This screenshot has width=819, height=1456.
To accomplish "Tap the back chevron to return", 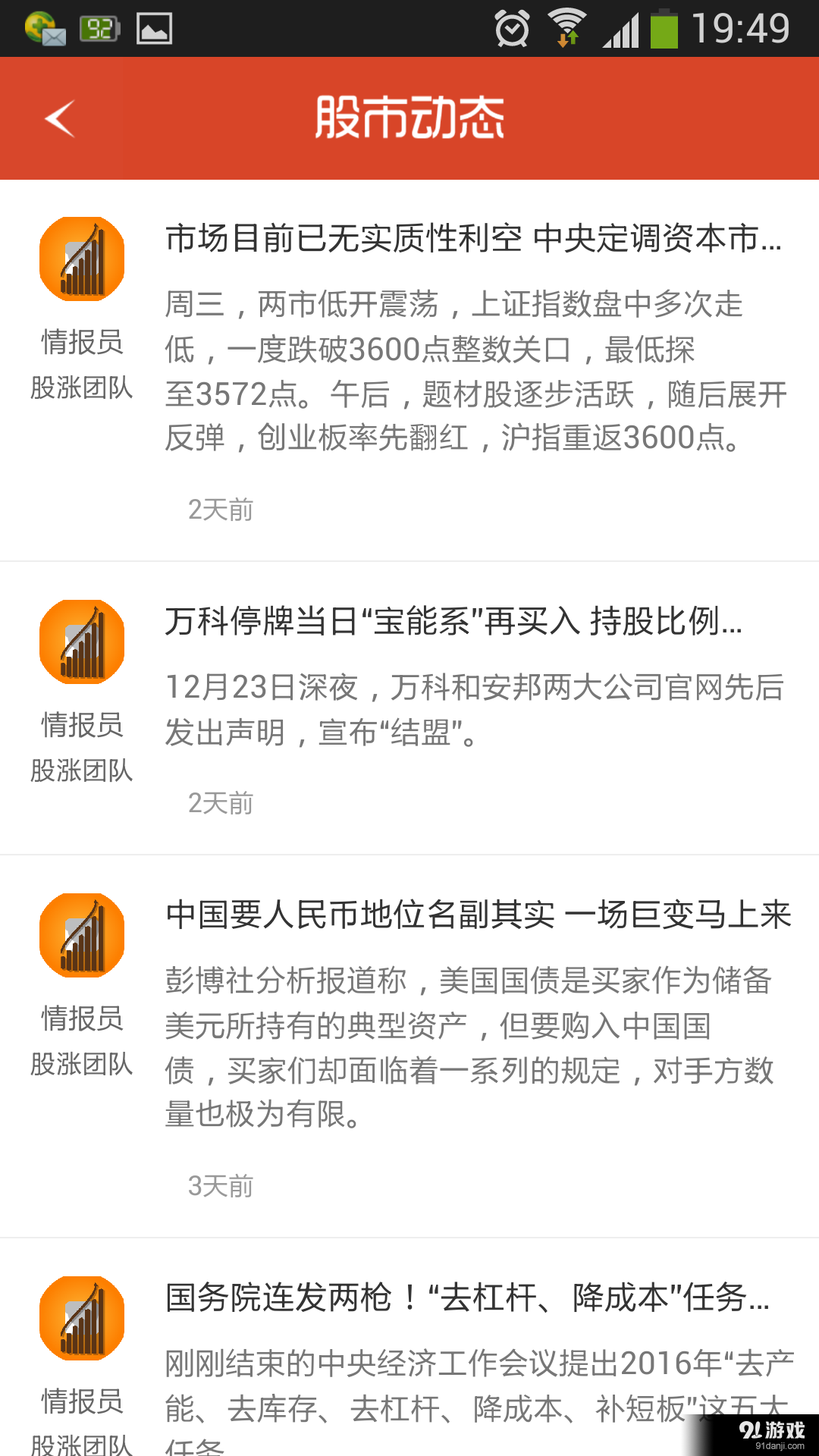I will (x=59, y=118).
